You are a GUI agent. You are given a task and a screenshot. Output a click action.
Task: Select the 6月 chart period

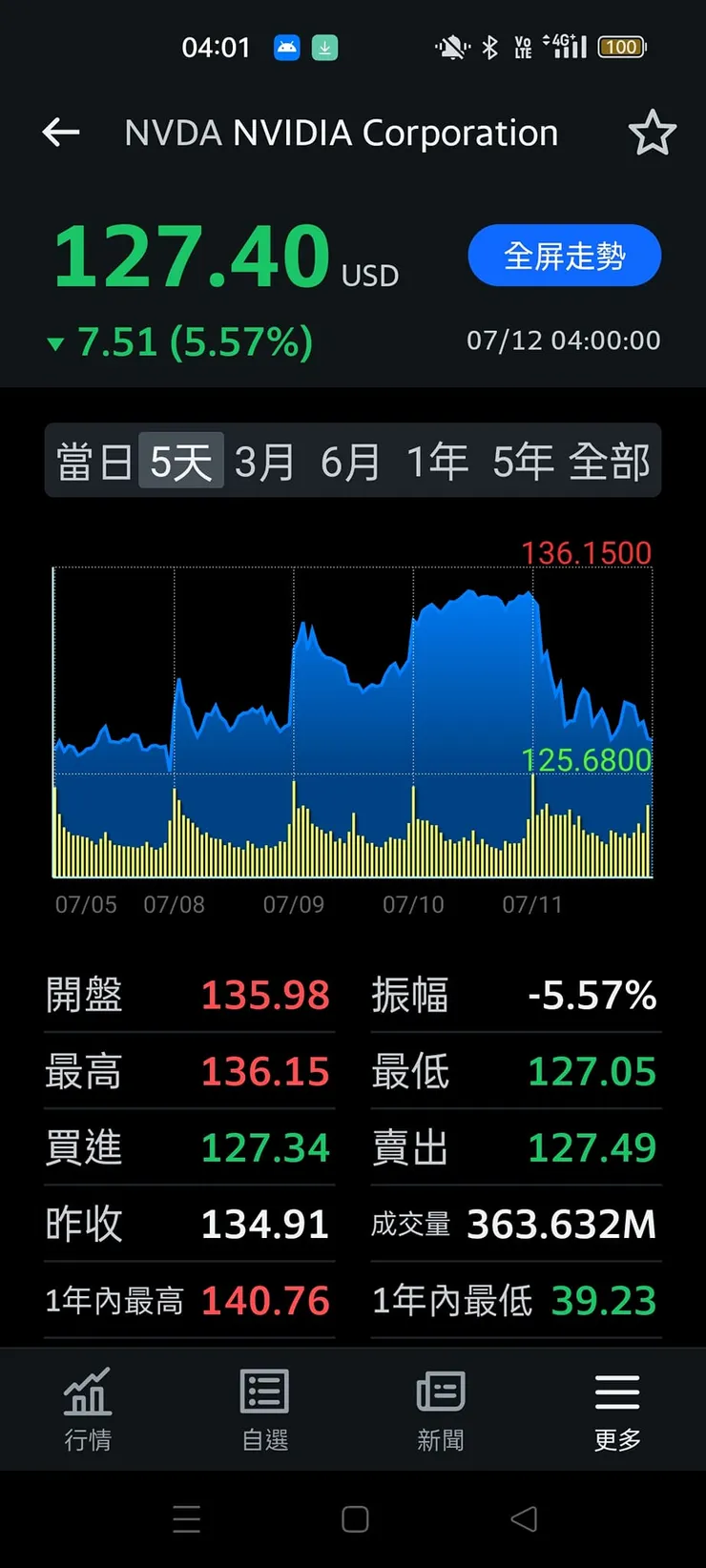(350, 460)
